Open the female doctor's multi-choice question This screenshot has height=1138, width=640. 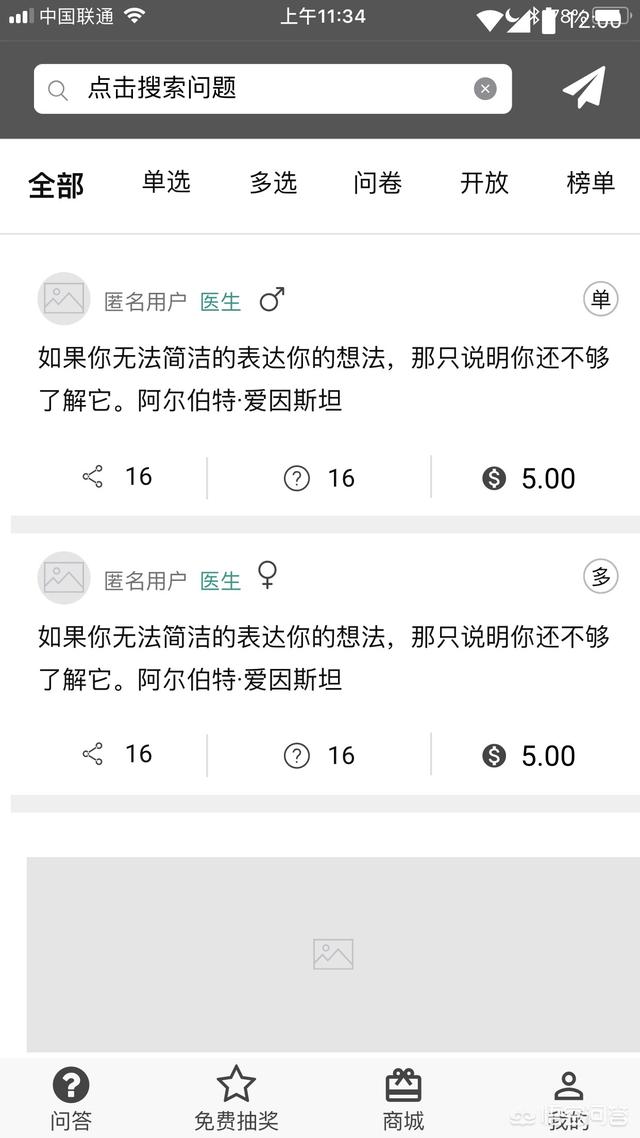click(324, 658)
